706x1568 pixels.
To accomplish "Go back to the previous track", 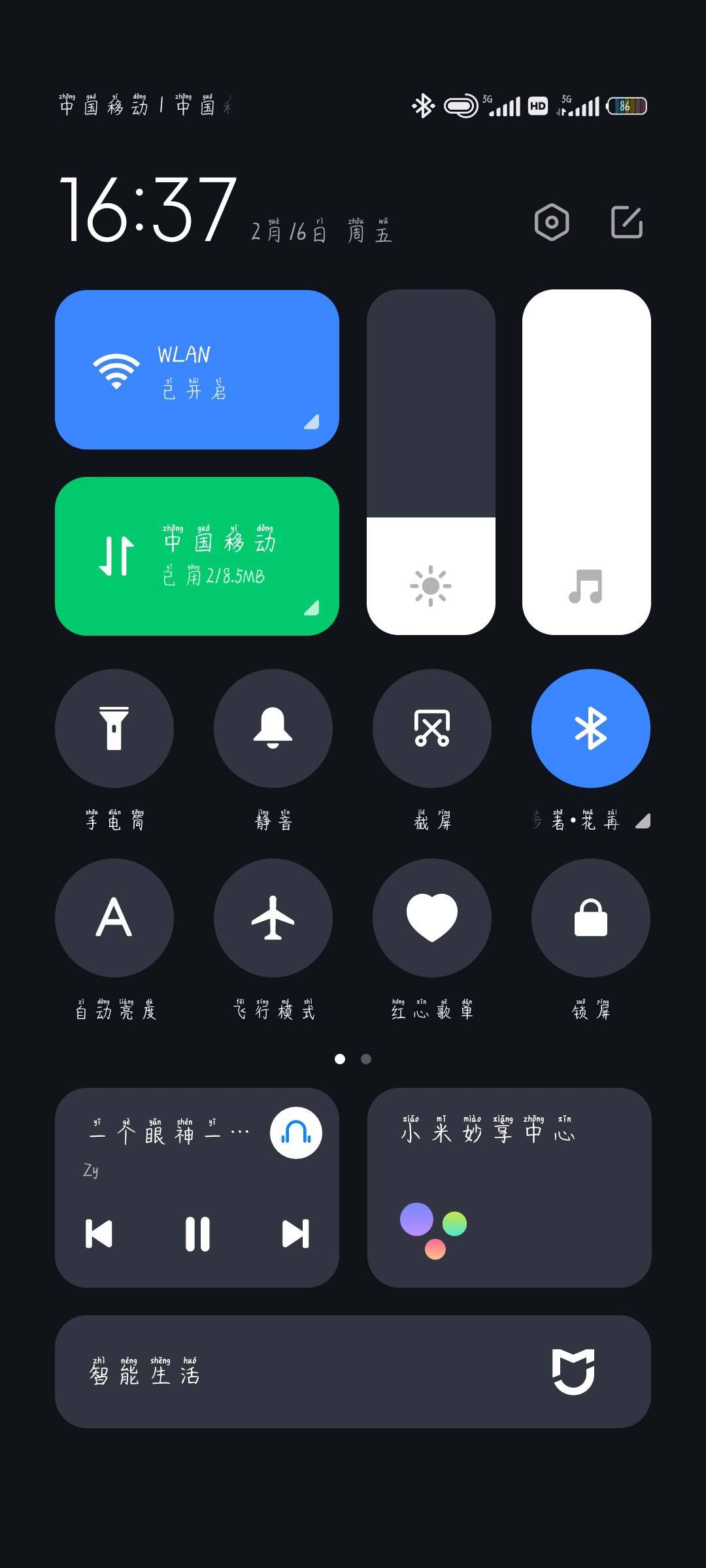I will click(99, 1233).
